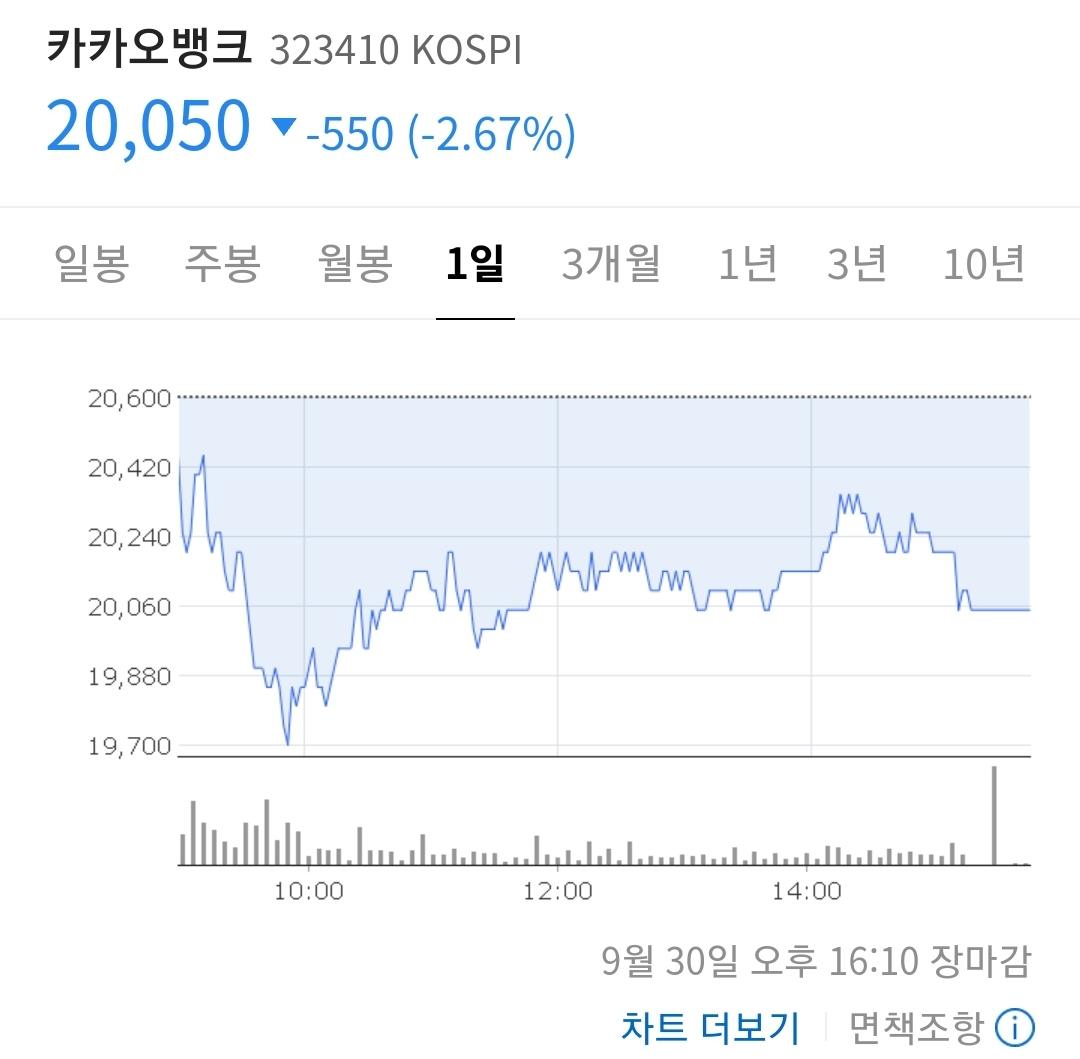This screenshot has height=1059, width=1080.
Task: Select the 1일 chart tab
Action: (475, 264)
